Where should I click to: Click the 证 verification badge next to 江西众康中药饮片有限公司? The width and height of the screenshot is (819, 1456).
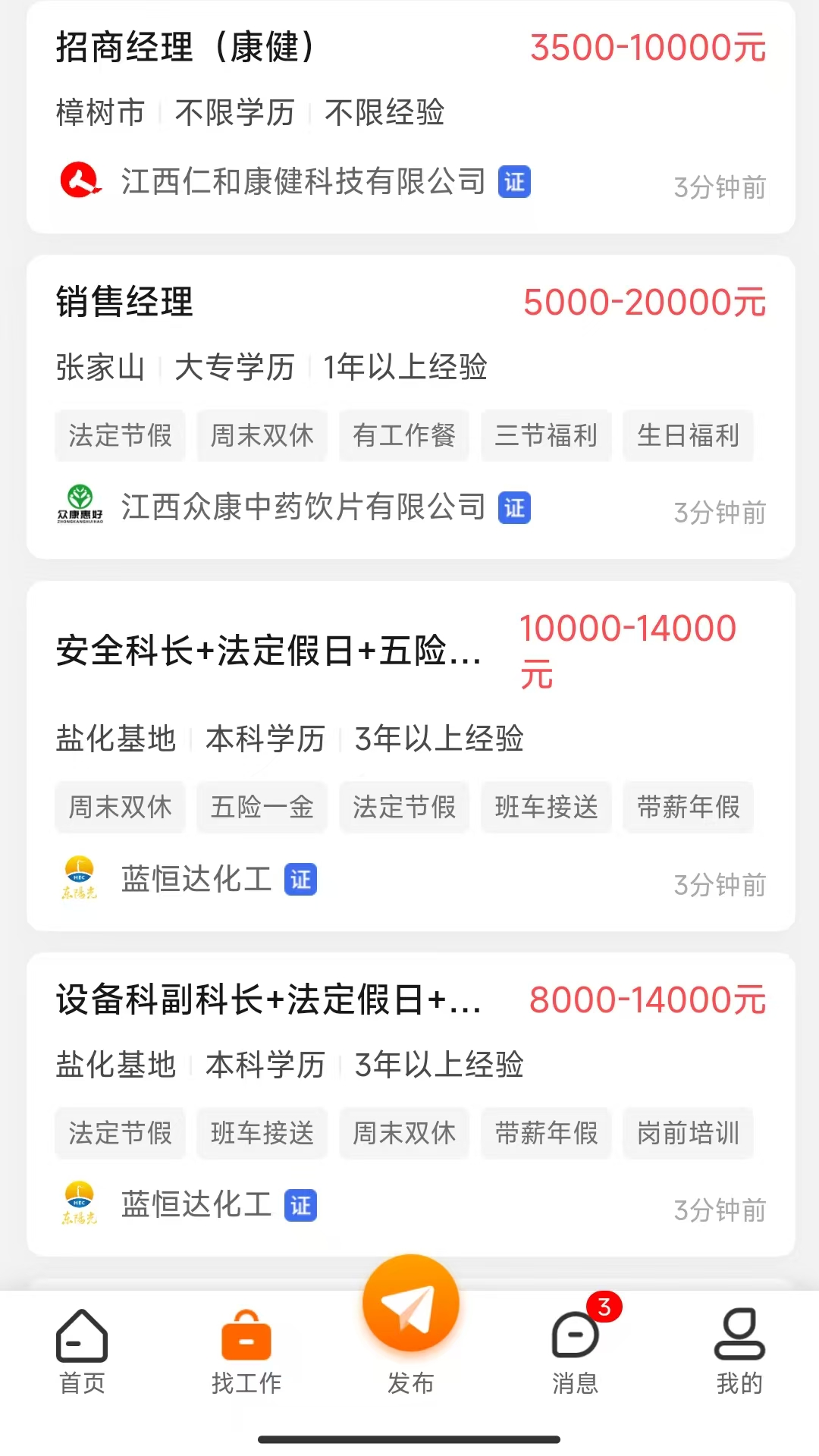(515, 509)
